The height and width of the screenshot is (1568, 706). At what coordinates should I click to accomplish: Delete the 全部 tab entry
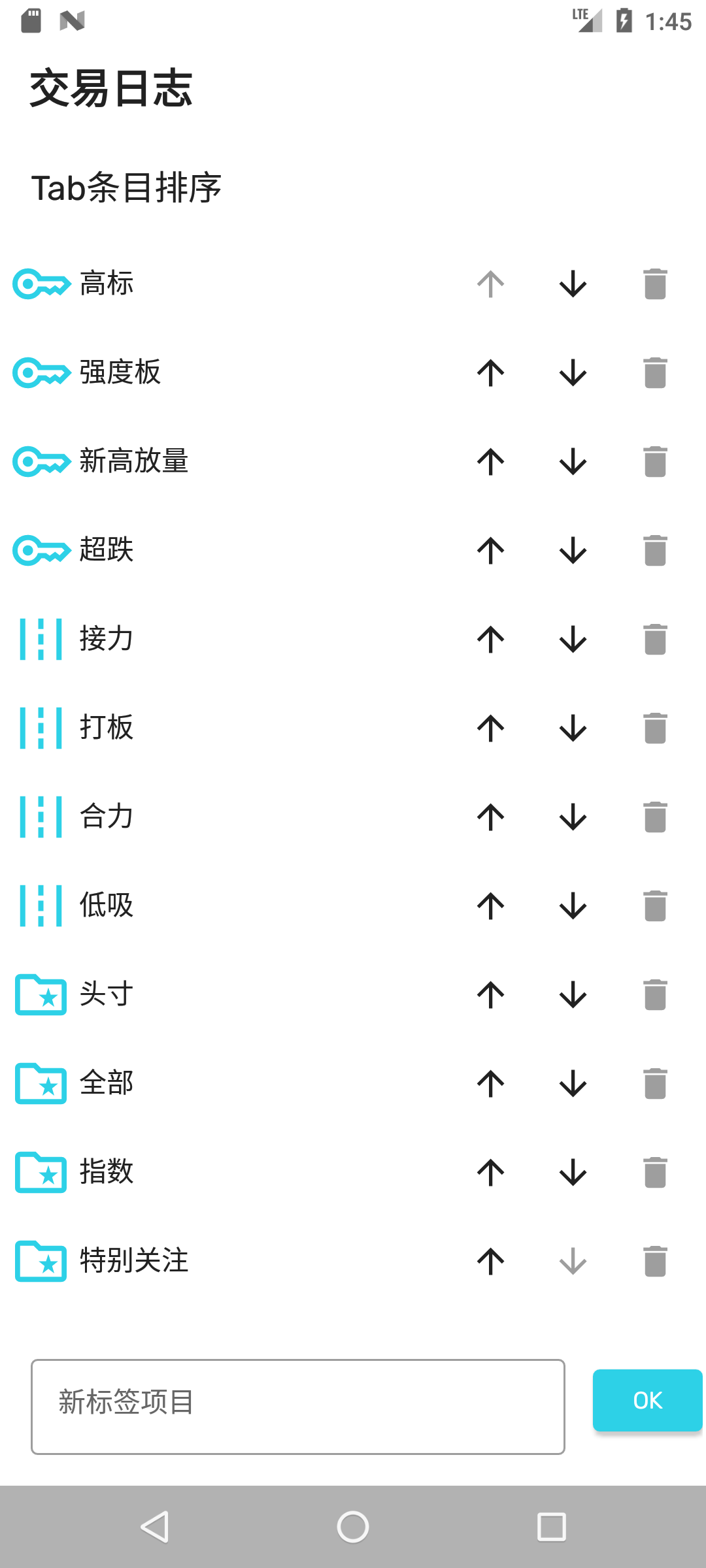[x=655, y=1084]
